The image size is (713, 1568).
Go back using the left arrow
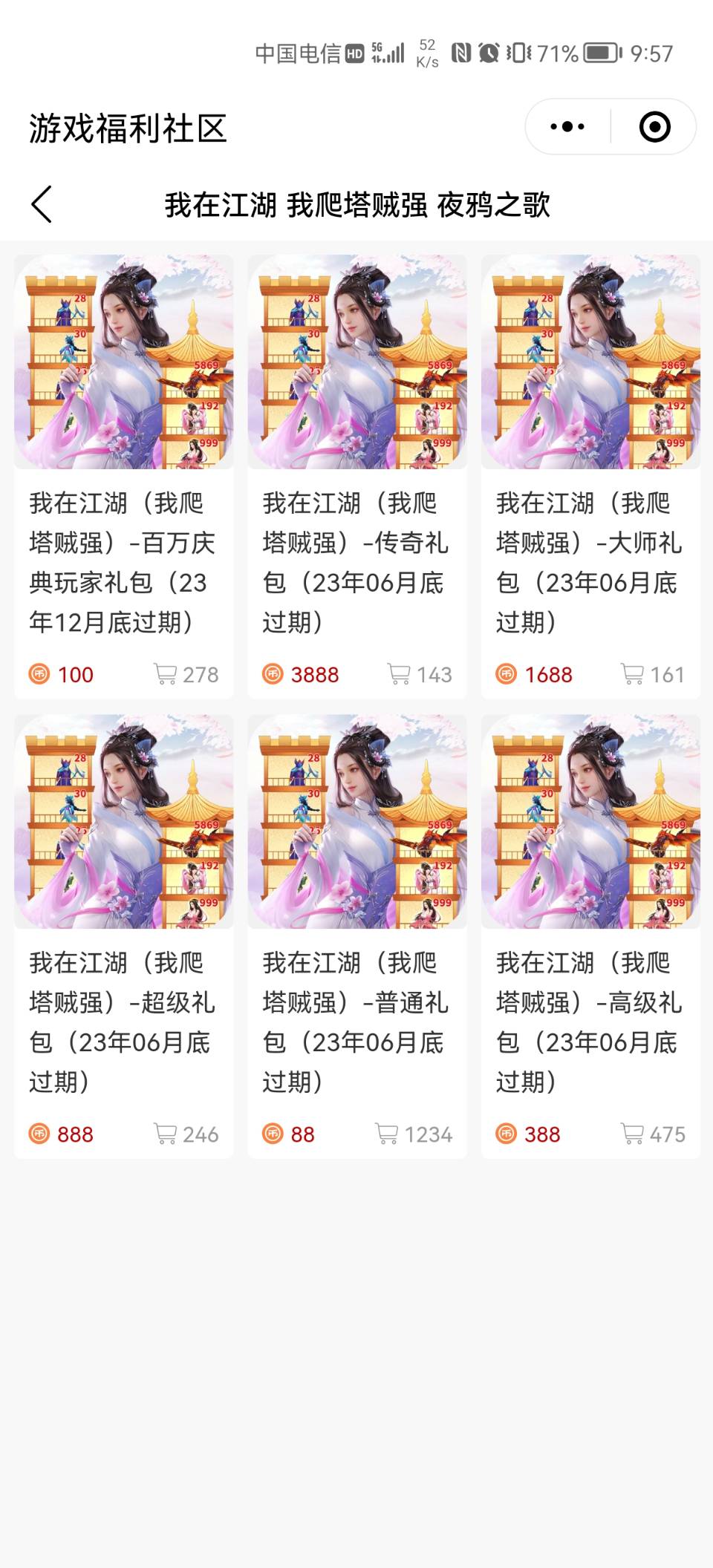pyautogui.click(x=42, y=204)
